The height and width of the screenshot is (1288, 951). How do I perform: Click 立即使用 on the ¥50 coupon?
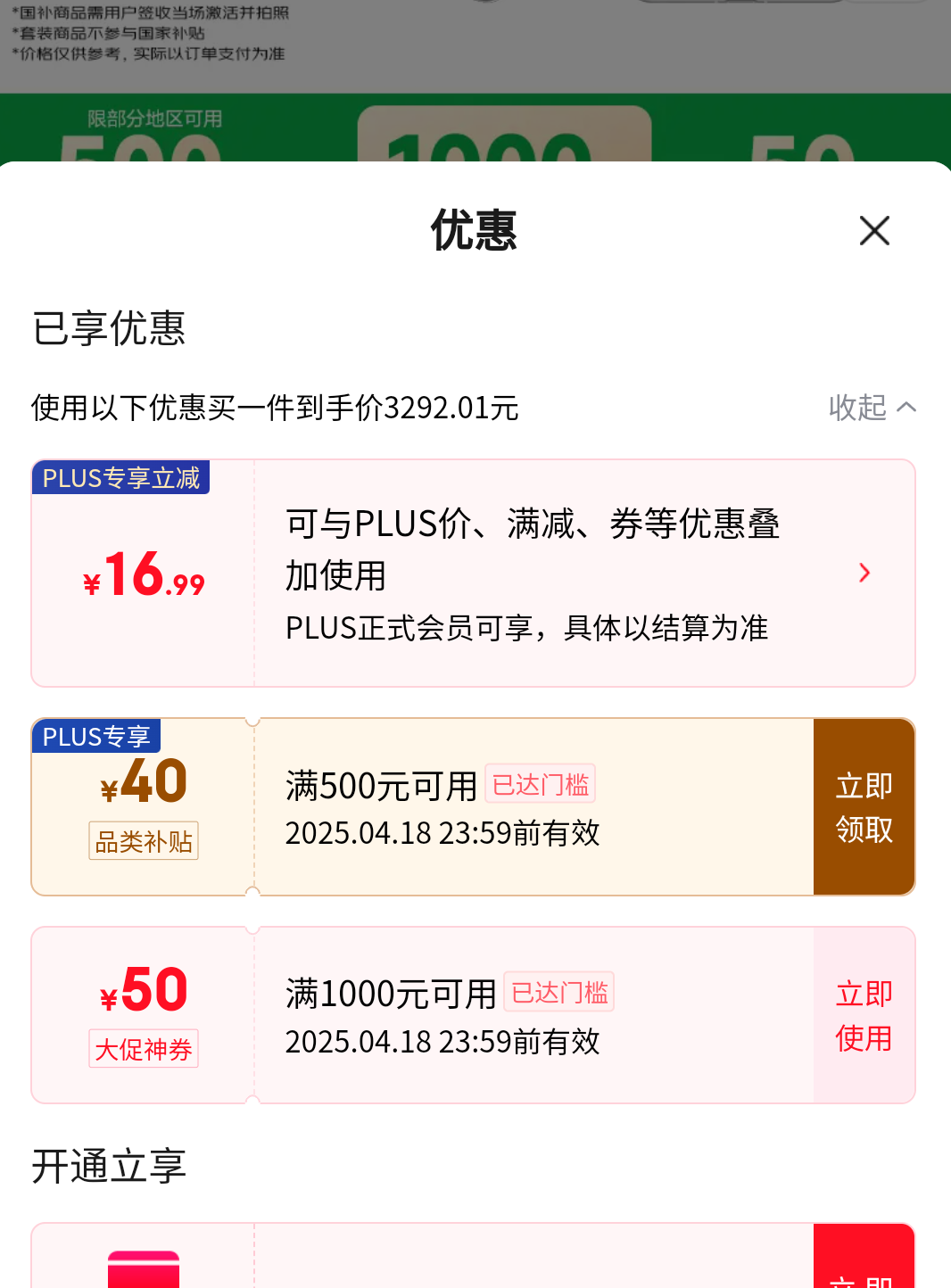point(863,1015)
